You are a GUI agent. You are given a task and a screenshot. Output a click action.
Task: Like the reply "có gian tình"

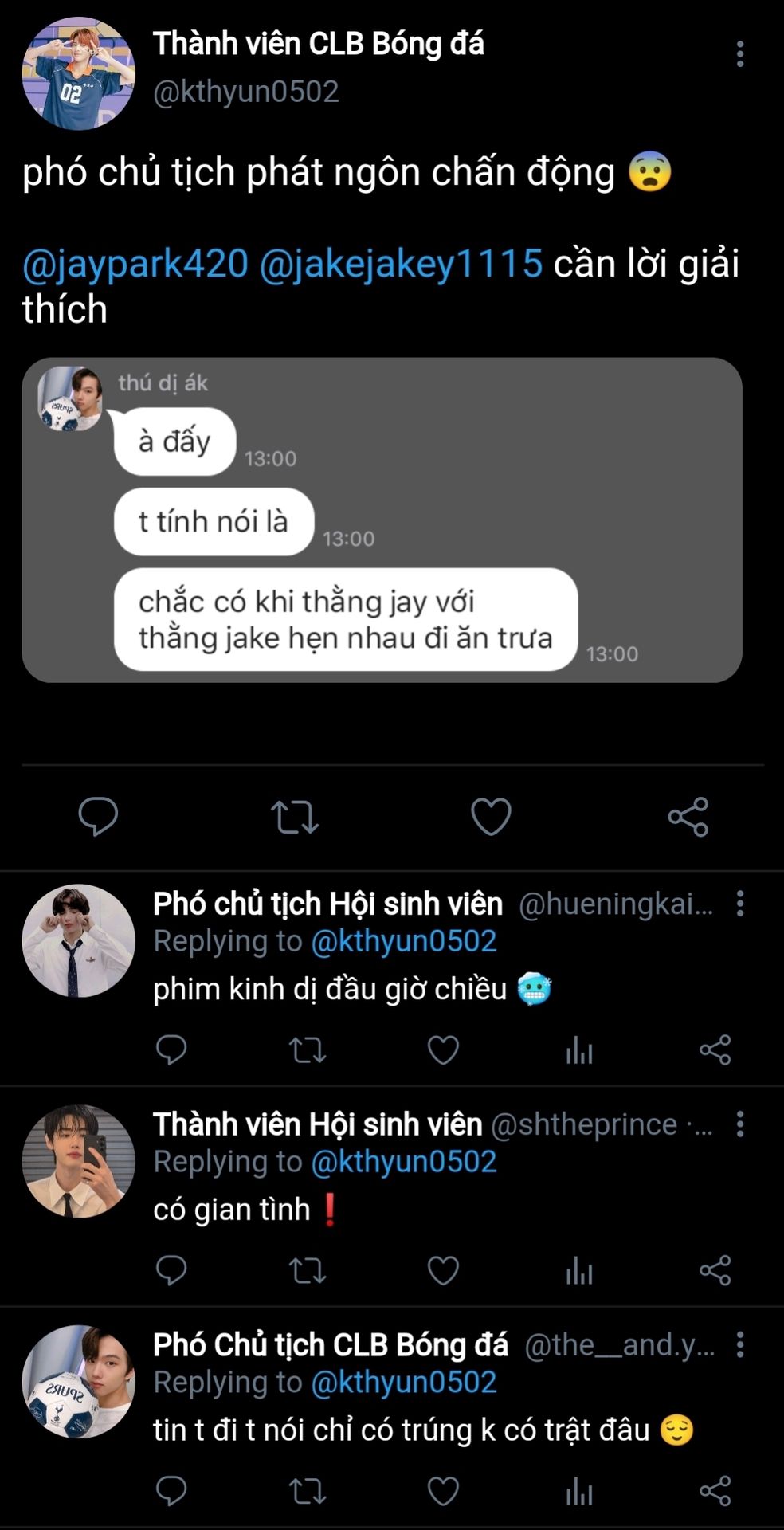pyautogui.click(x=443, y=1270)
